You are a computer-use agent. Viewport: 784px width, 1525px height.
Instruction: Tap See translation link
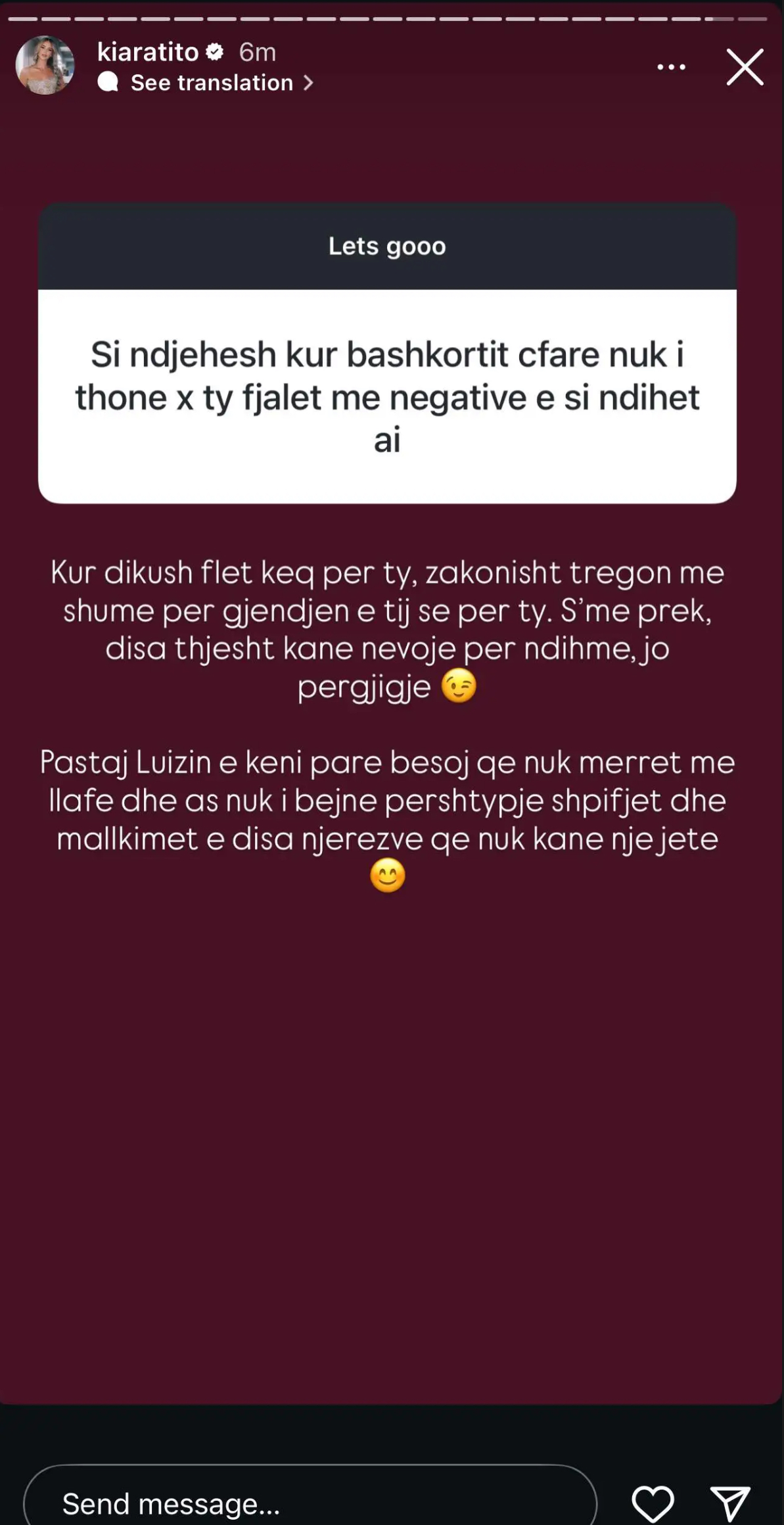tap(212, 83)
